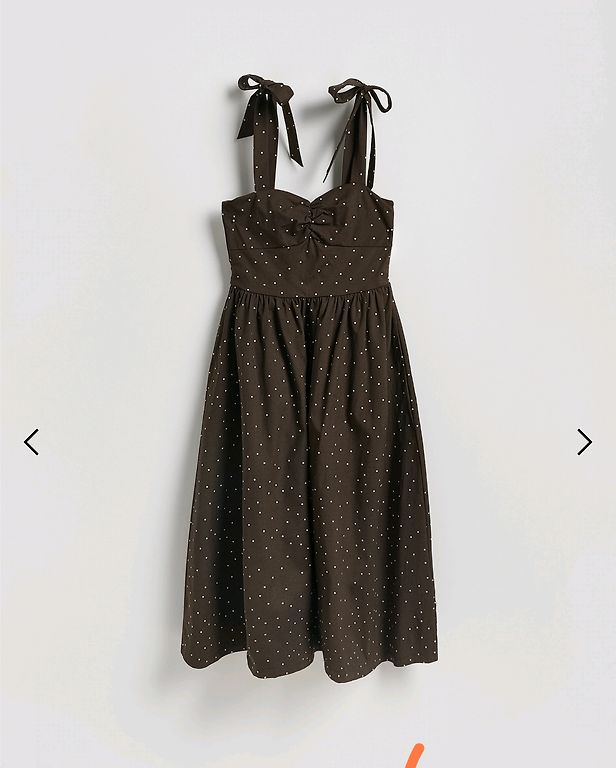Go to the previous product photo
Screen dimensions: 616x768
point(31,442)
